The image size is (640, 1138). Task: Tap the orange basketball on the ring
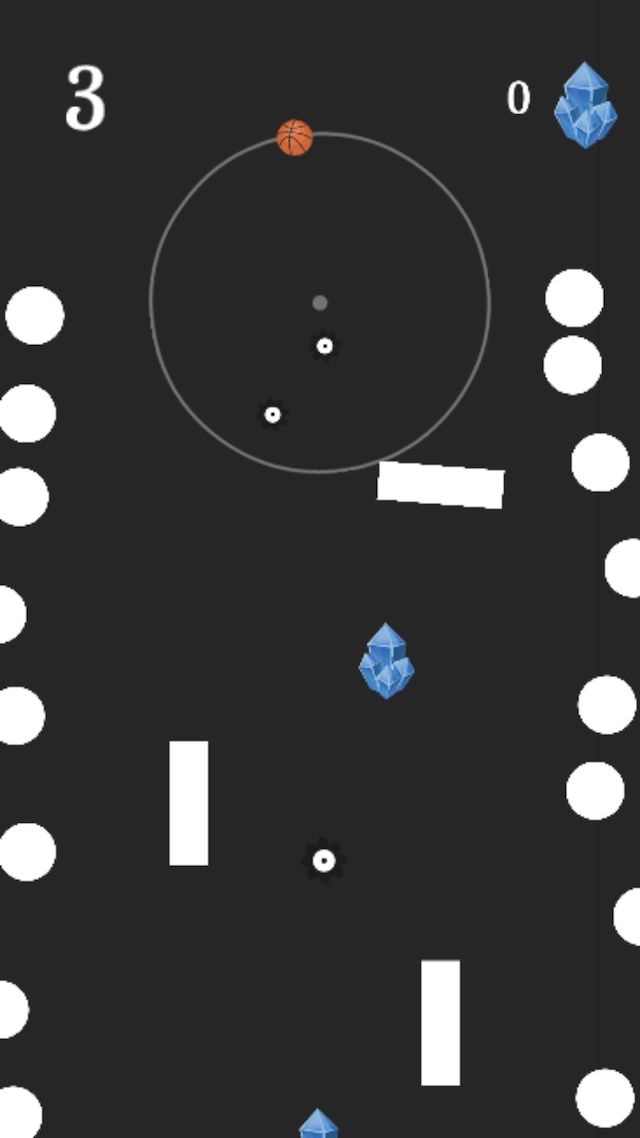(295, 138)
